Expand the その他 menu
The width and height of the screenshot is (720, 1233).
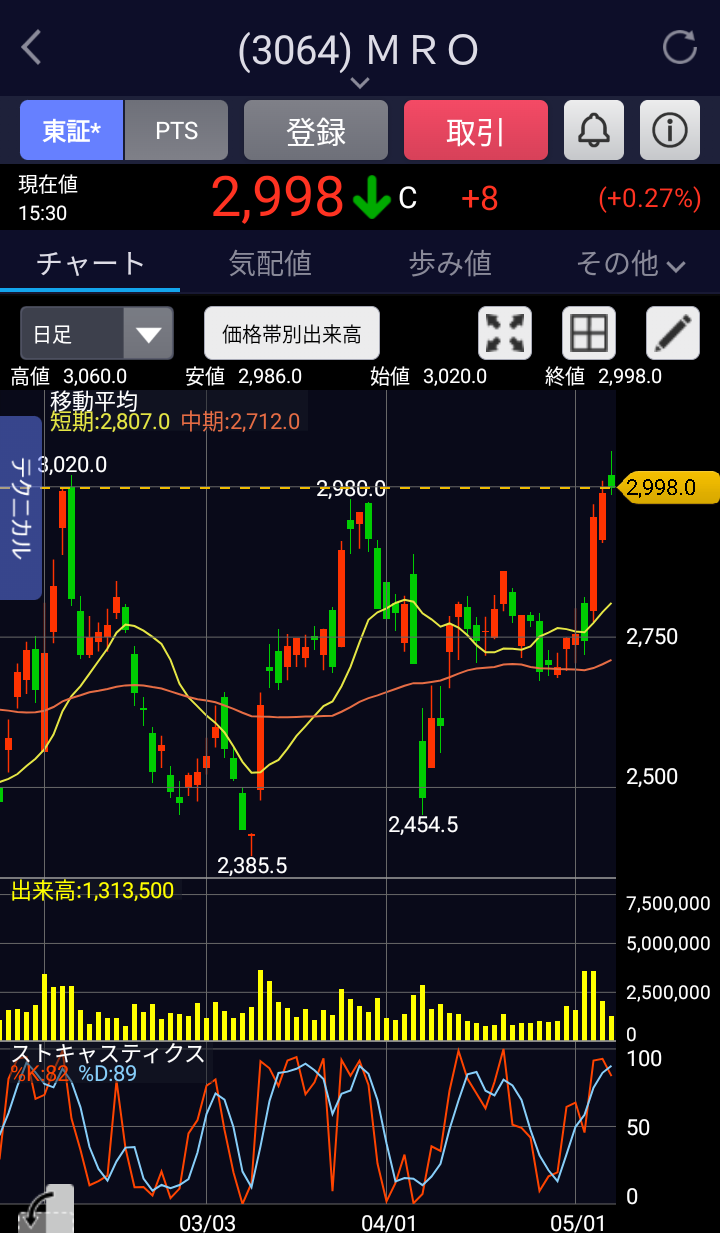tap(630, 264)
